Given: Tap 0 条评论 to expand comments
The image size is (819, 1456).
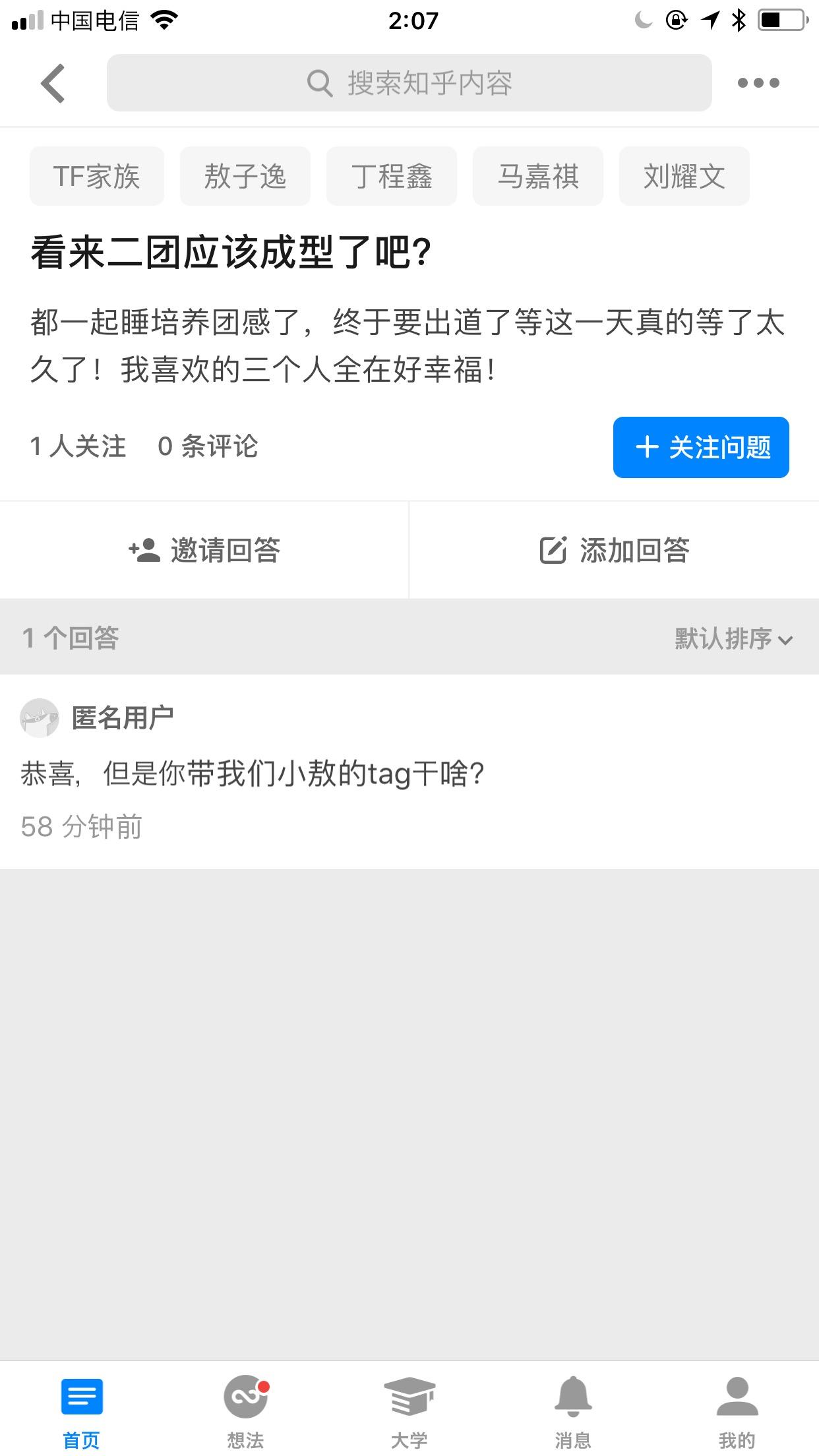Looking at the screenshot, I should pos(207,447).
